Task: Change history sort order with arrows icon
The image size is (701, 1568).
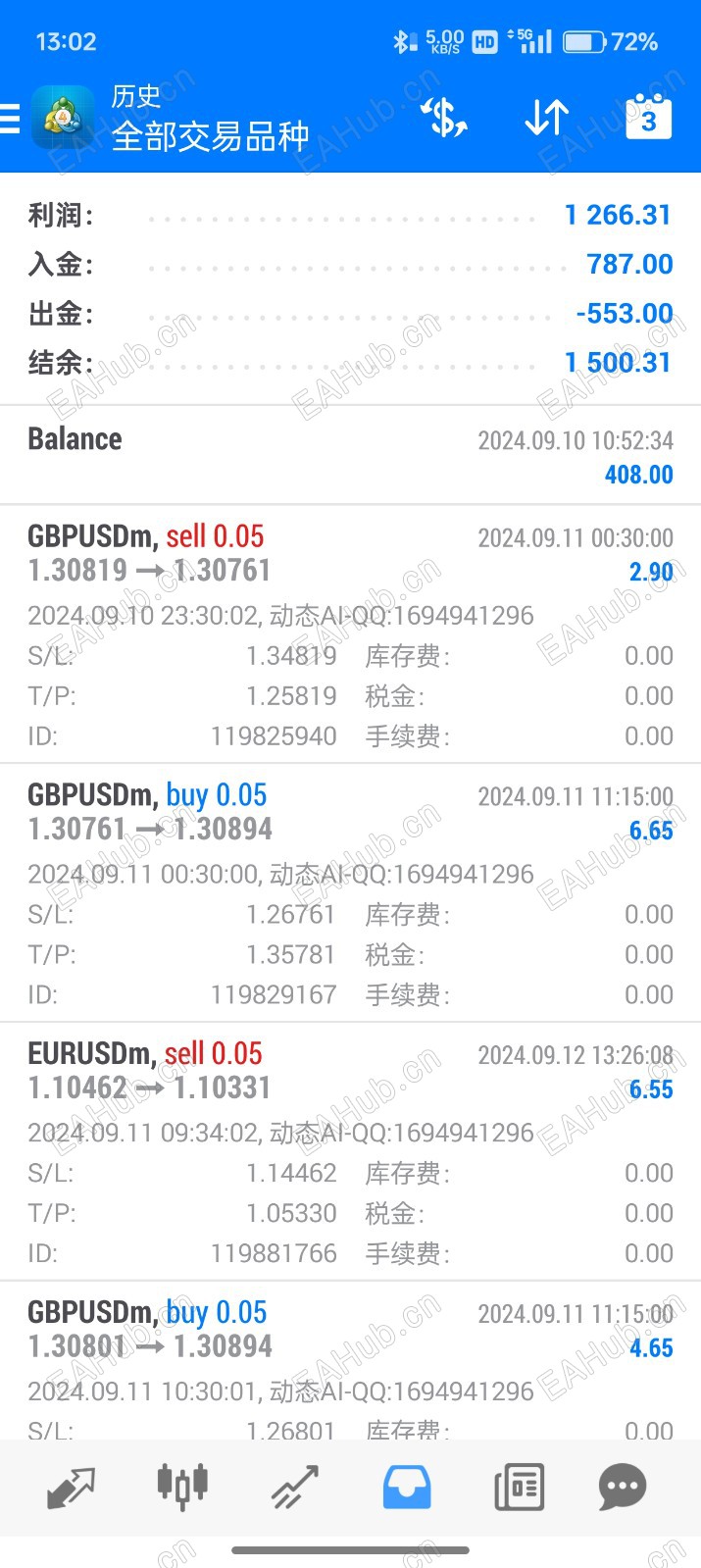Action: tap(546, 119)
